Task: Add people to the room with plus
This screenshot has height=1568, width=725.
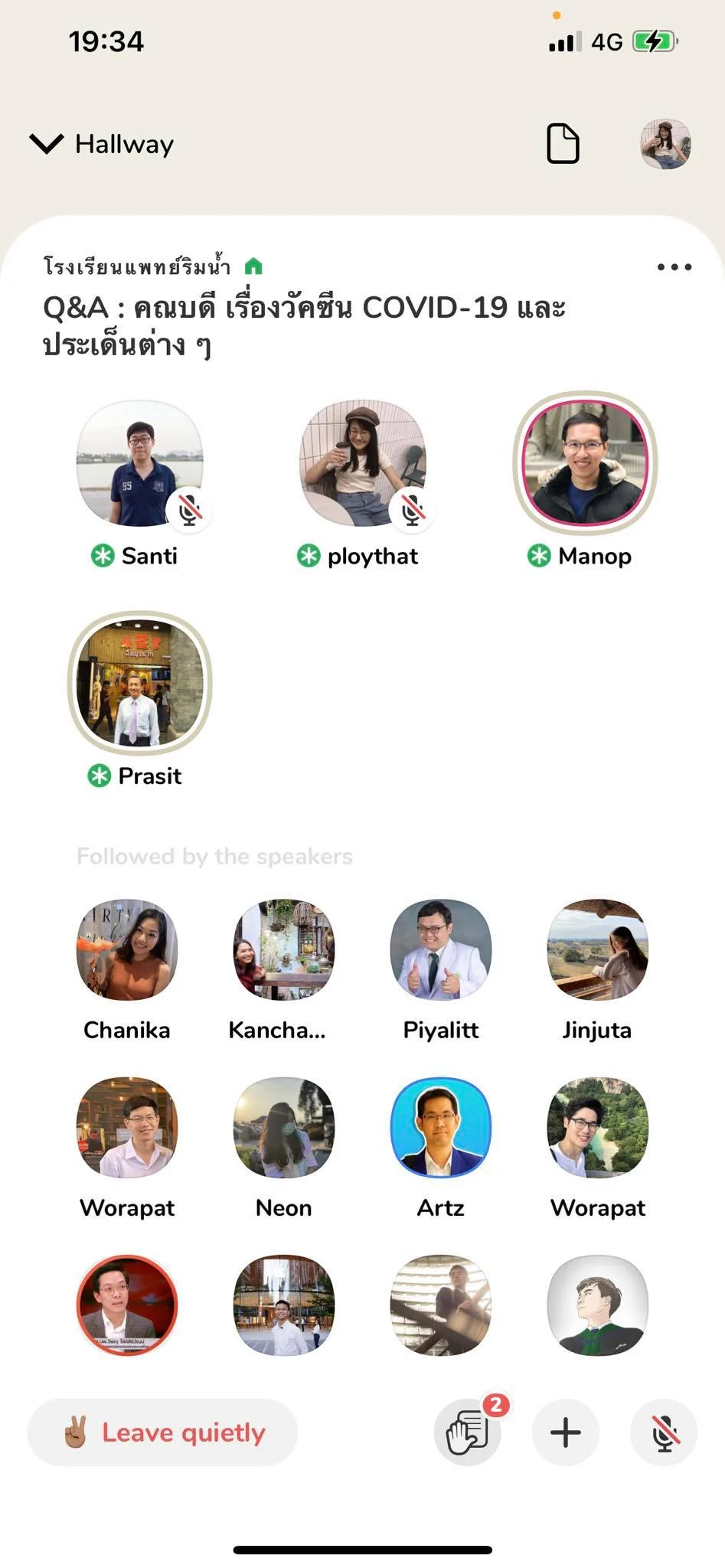Action: (566, 1432)
